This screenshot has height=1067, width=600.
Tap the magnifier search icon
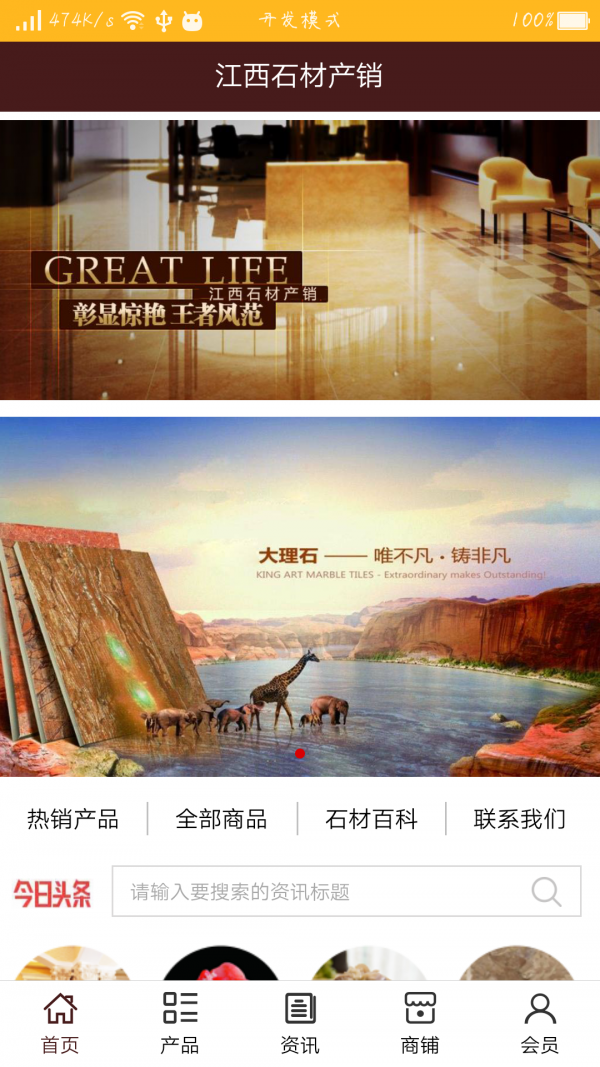(547, 892)
